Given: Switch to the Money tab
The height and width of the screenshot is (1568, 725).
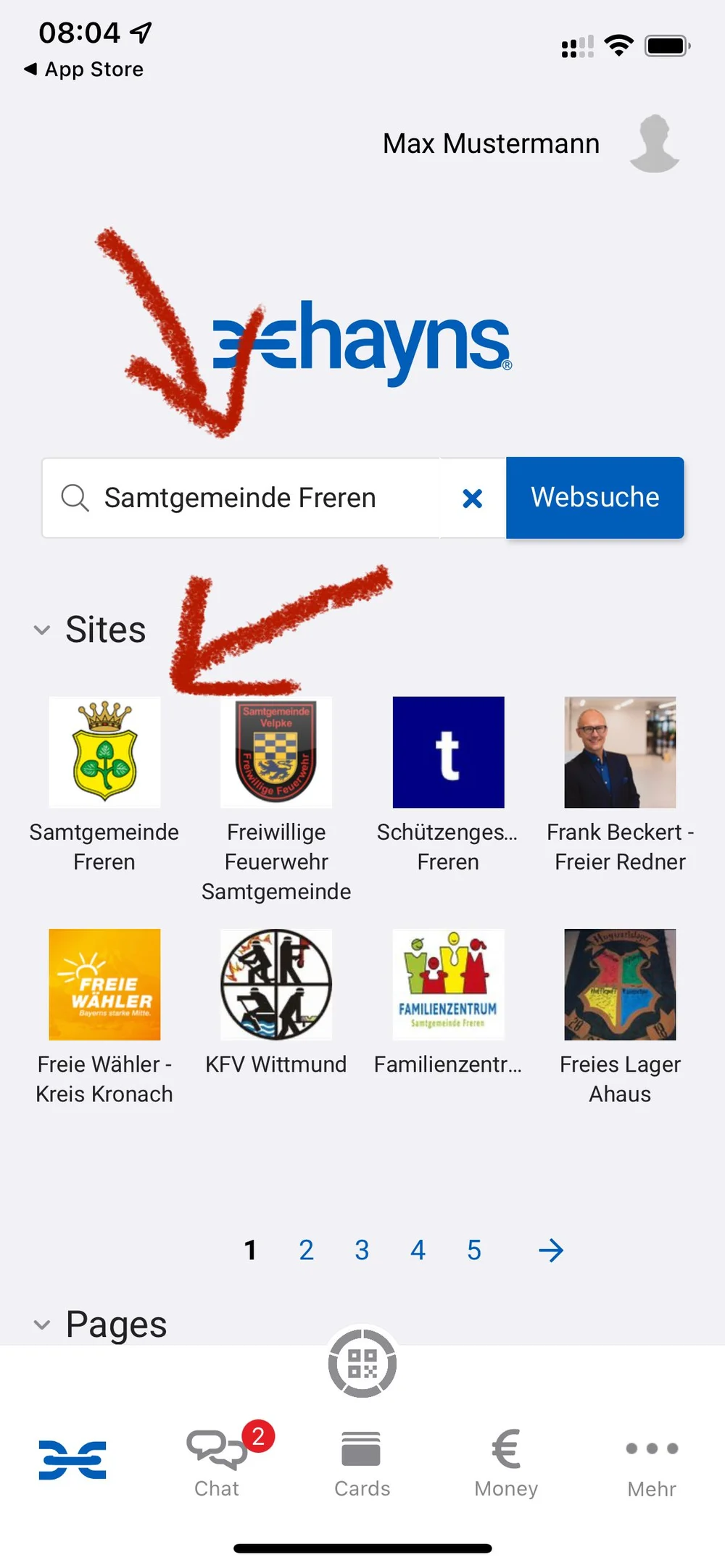Looking at the screenshot, I should tap(506, 1461).
